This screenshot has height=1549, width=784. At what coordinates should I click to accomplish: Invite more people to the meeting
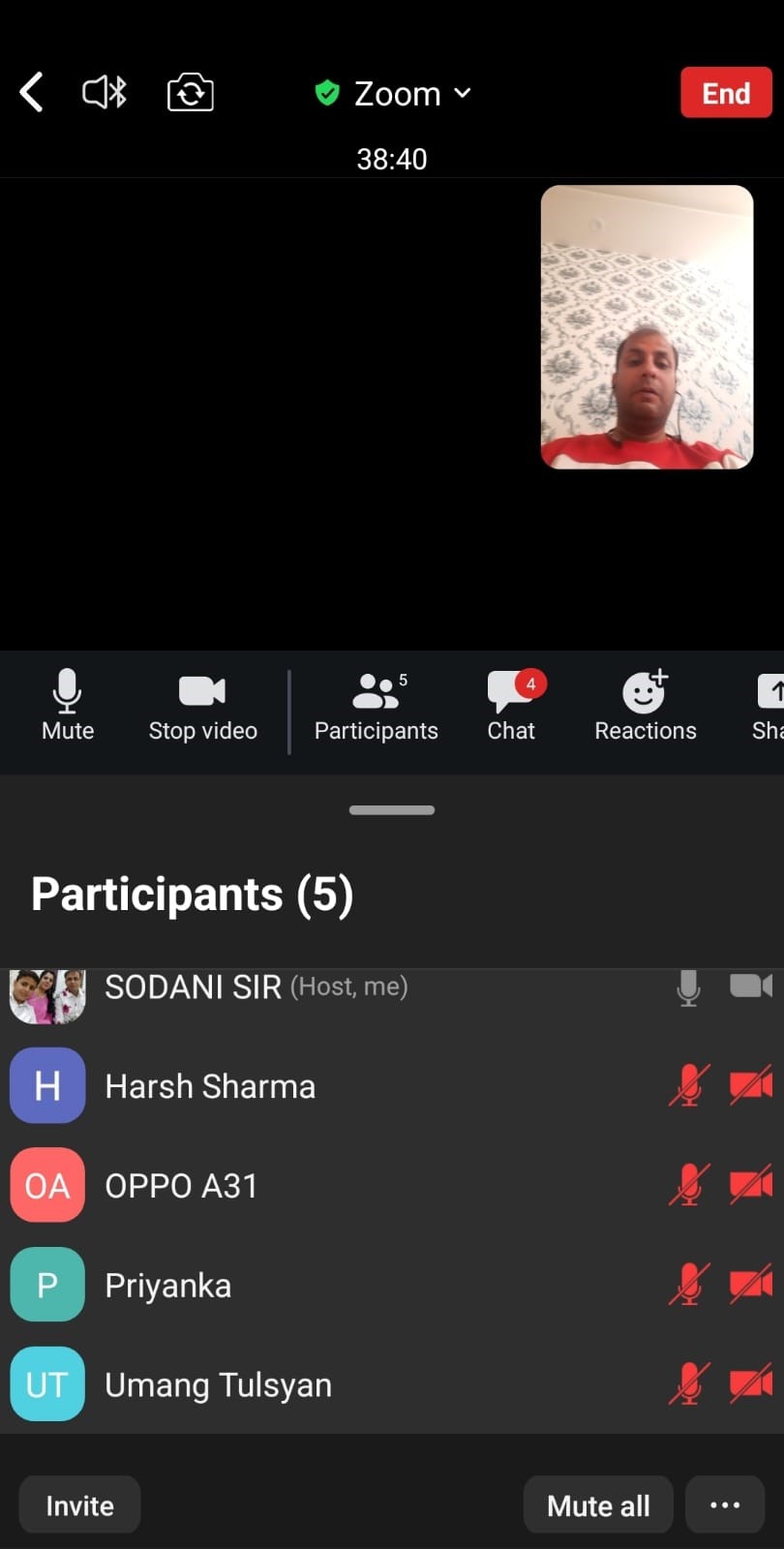(80, 1505)
